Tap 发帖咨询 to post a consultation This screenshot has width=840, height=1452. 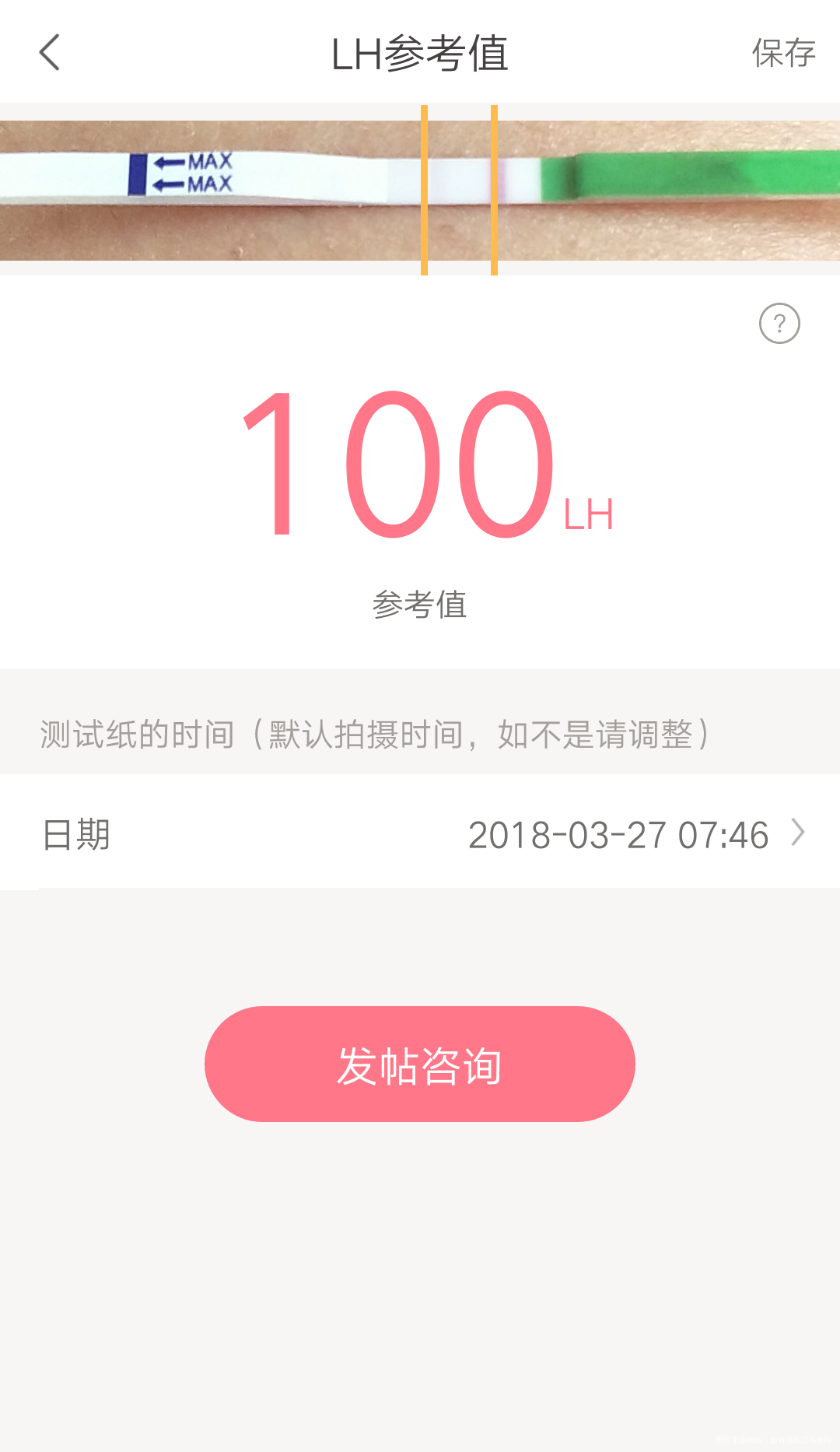coord(420,1064)
